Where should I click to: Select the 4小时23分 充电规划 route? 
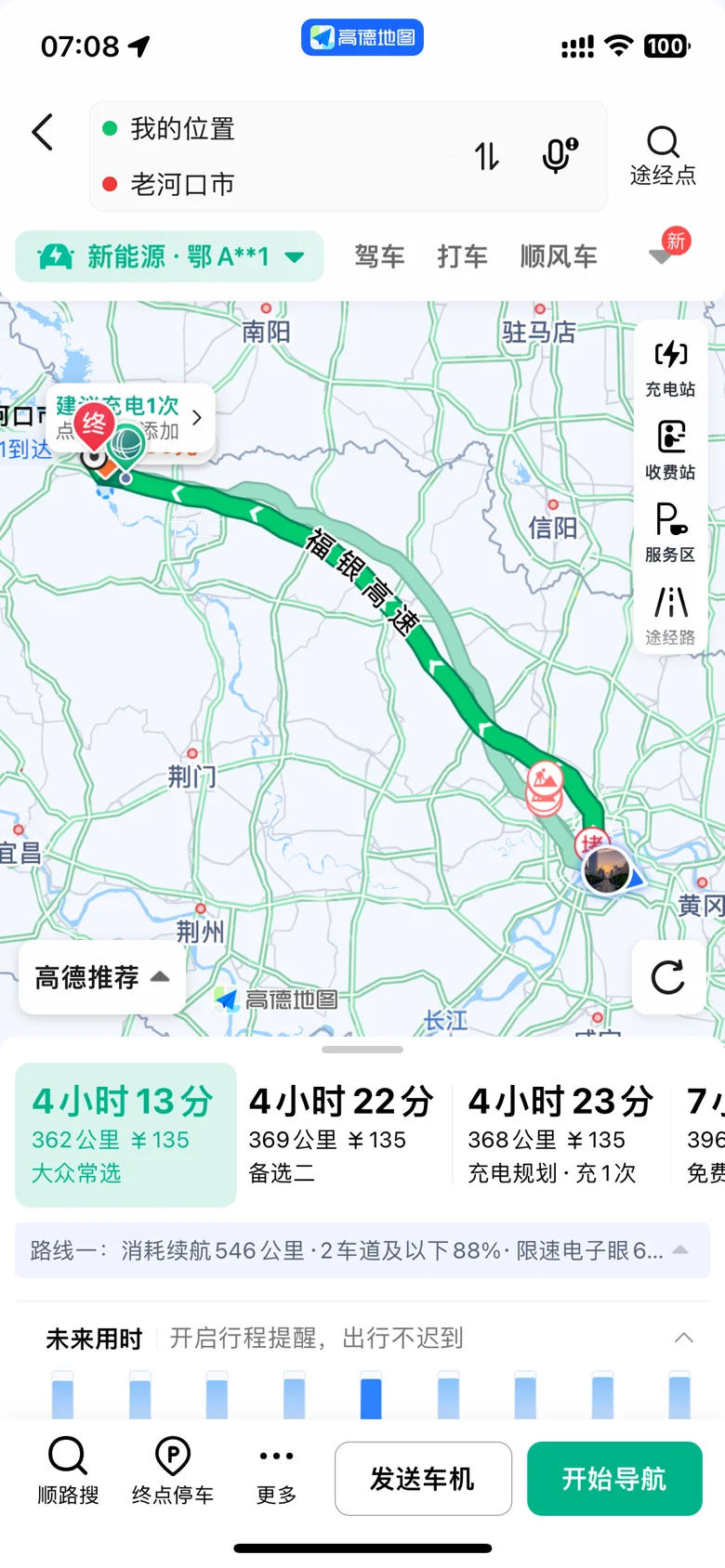560,1134
